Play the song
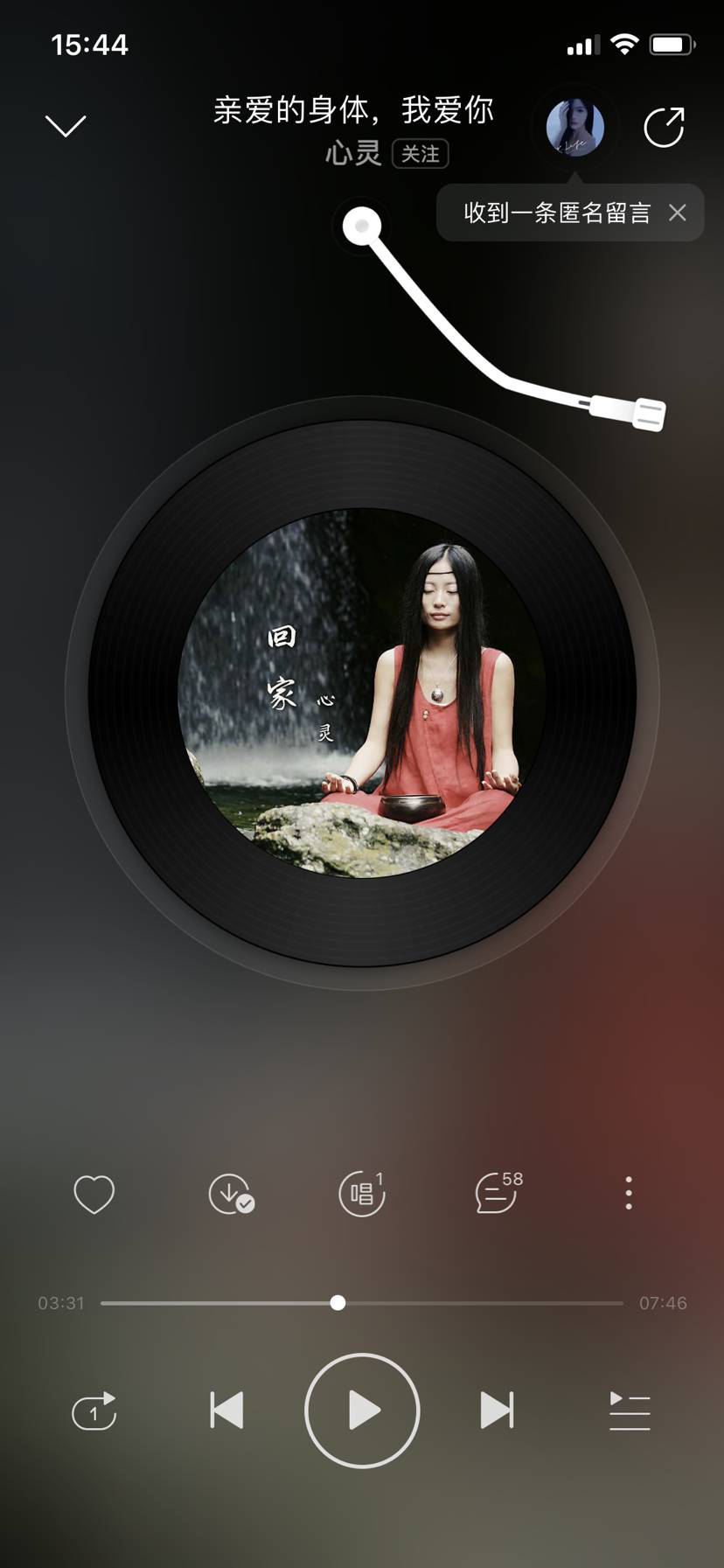 click(x=362, y=1411)
